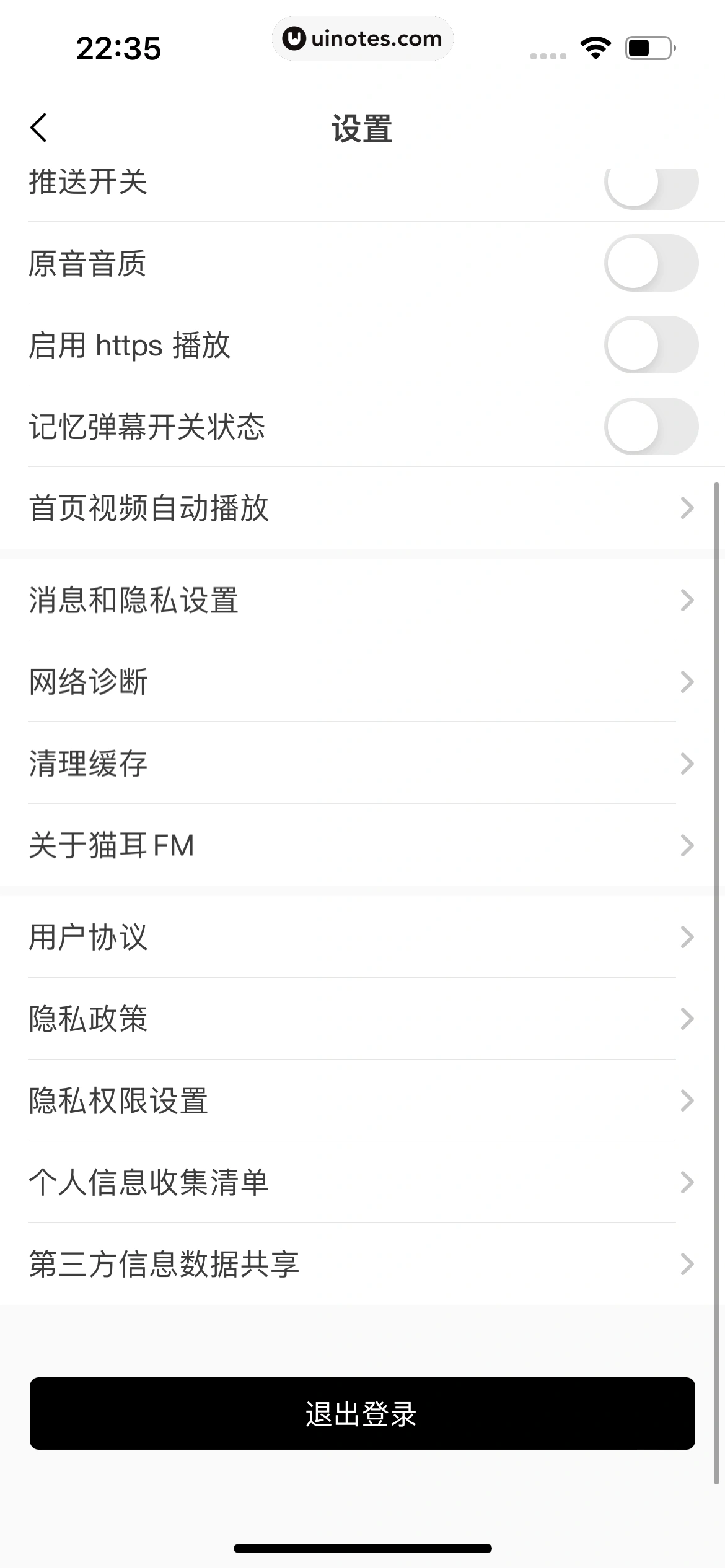The width and height of the screenshot is (725, 1568).
Task: Turn on 原音音质 switch
Action: [x=651, y=264]
